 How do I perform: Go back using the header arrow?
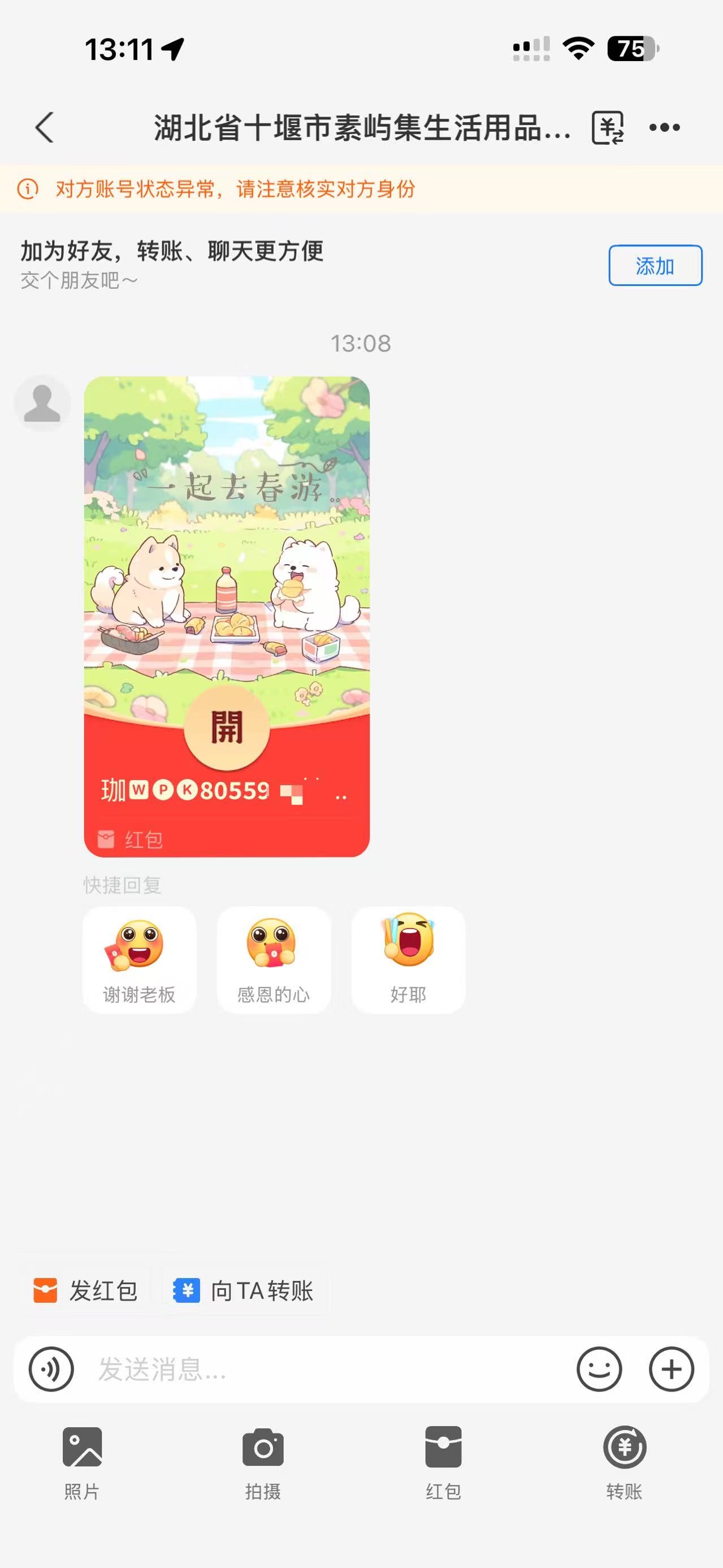coord(45,127)
